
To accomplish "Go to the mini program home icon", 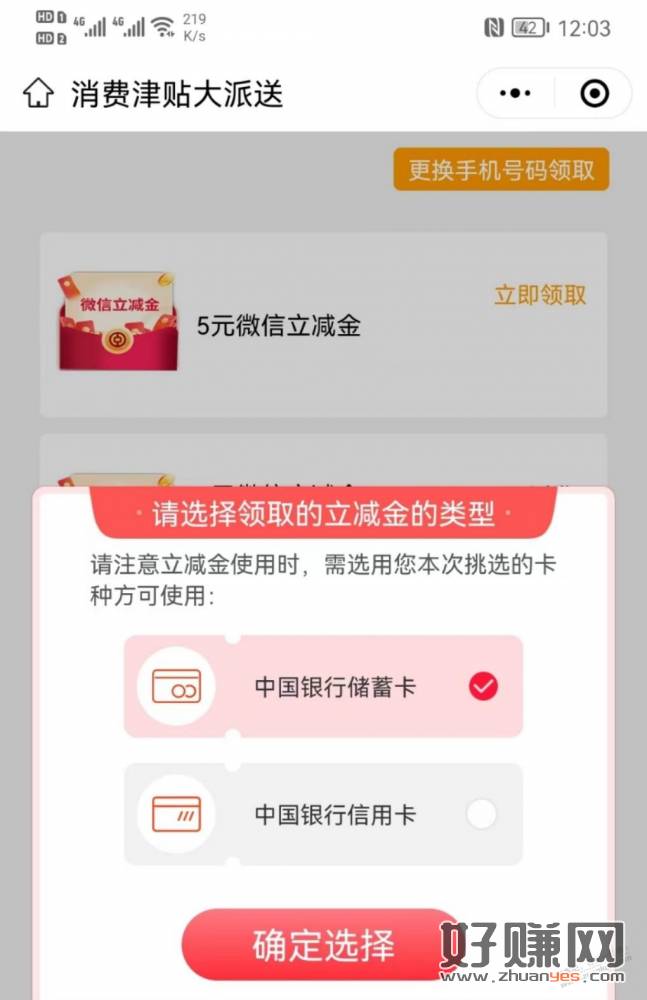I will coord(38,94).
